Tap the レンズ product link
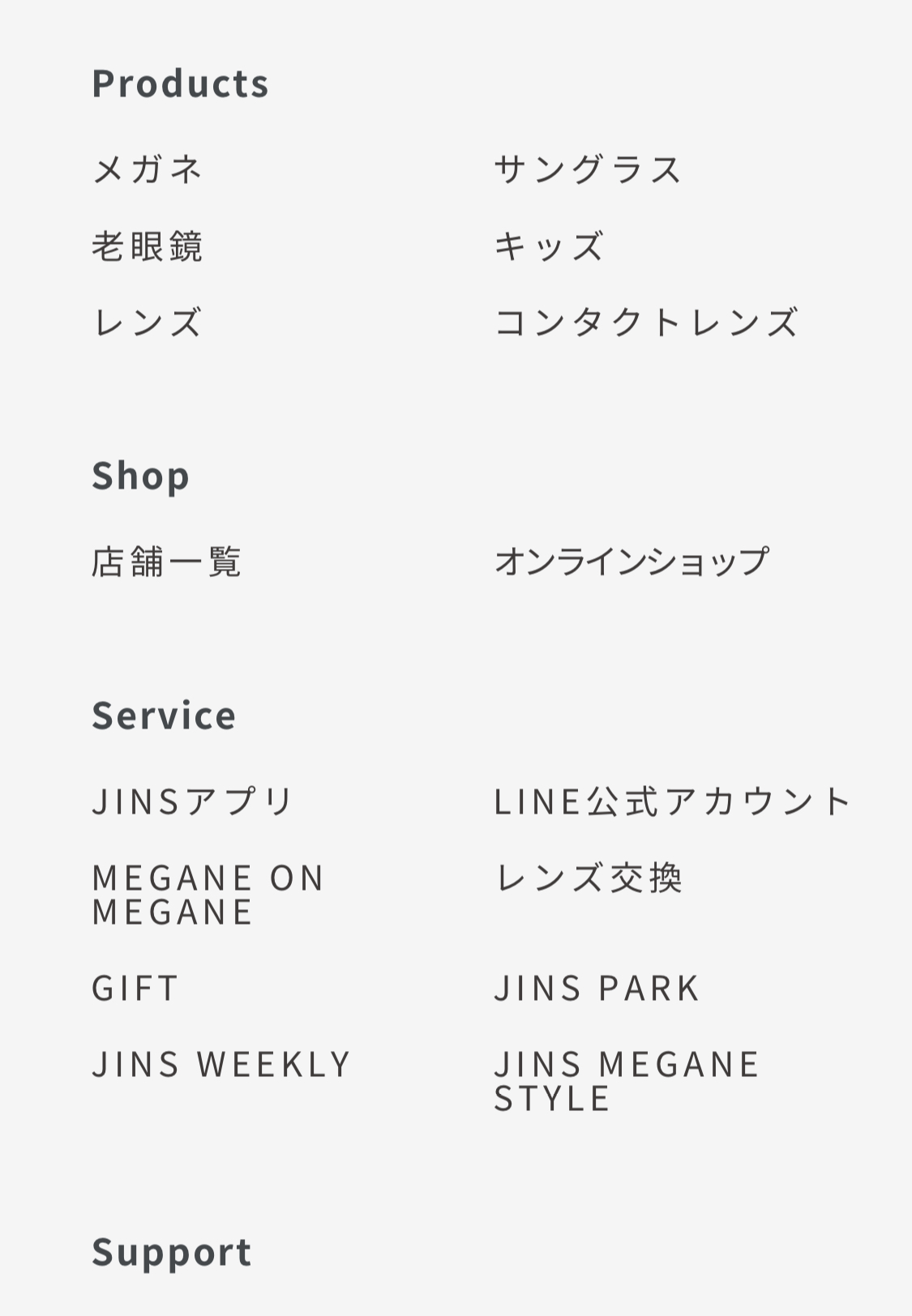This screenshot has height=1316, width=912. pyautogui.click(x=147, y=323)
